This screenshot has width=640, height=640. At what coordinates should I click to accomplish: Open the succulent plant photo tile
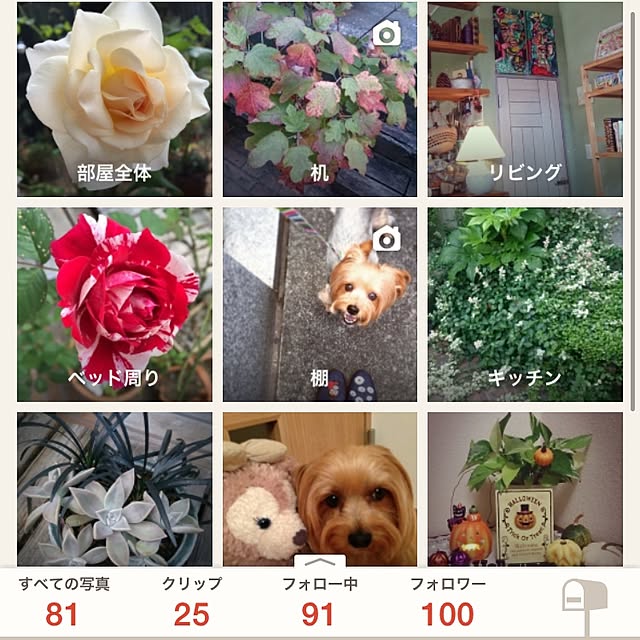click(x=114, y=490)
